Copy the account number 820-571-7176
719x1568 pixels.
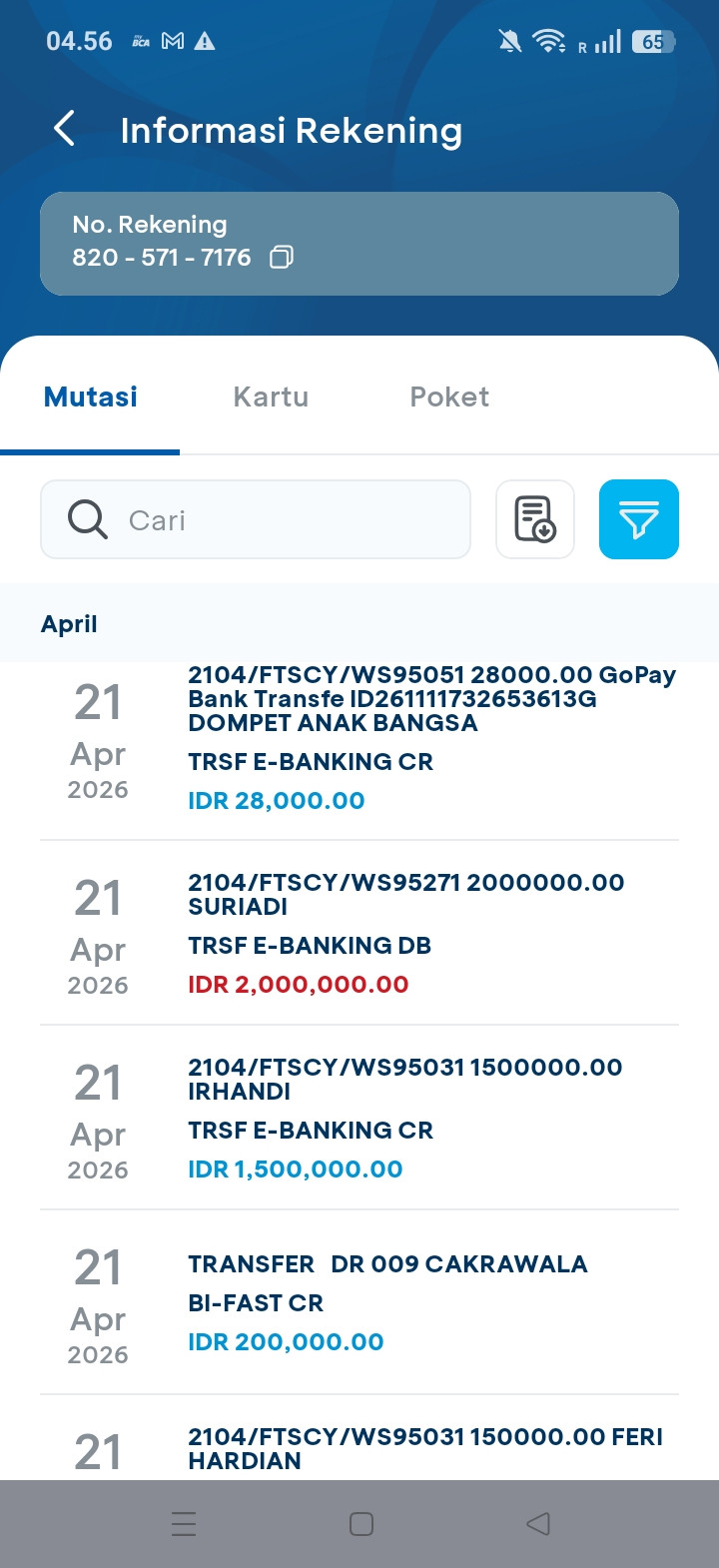[282, 258]
